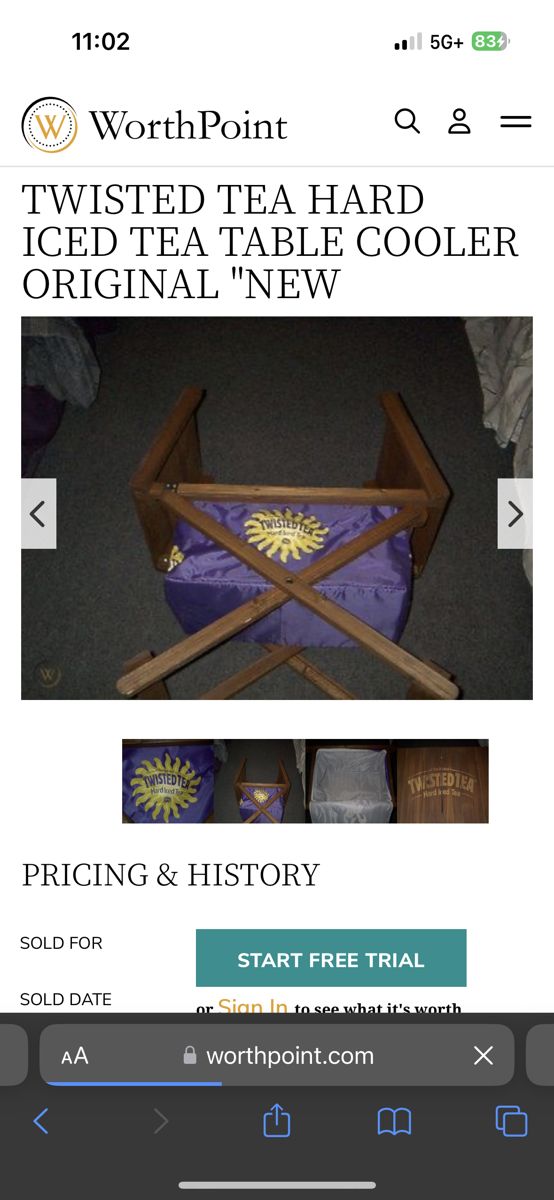Go to the WorthPoint home logo

[x=154, y=125]
